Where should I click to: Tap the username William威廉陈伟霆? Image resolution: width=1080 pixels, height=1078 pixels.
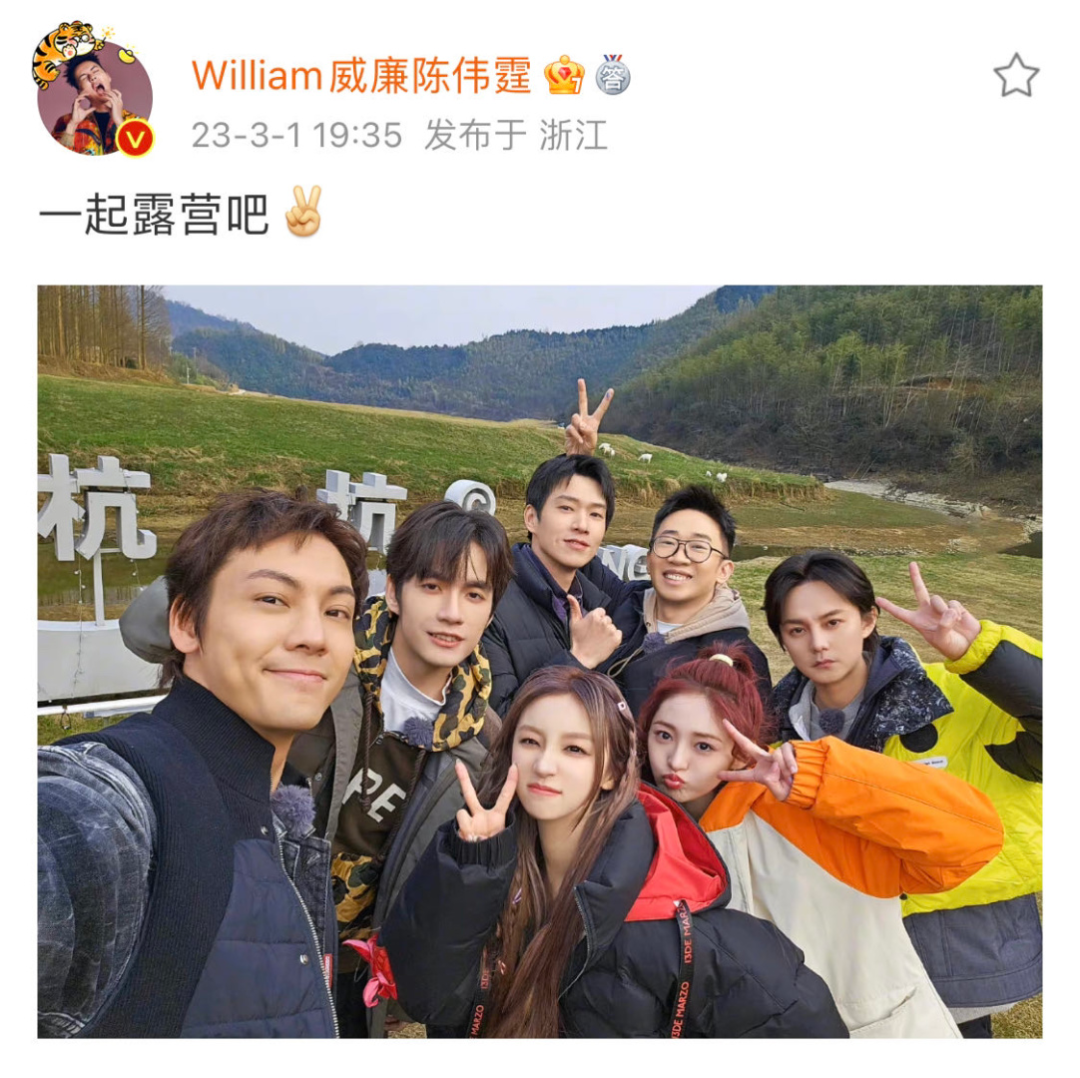(361, 76)
